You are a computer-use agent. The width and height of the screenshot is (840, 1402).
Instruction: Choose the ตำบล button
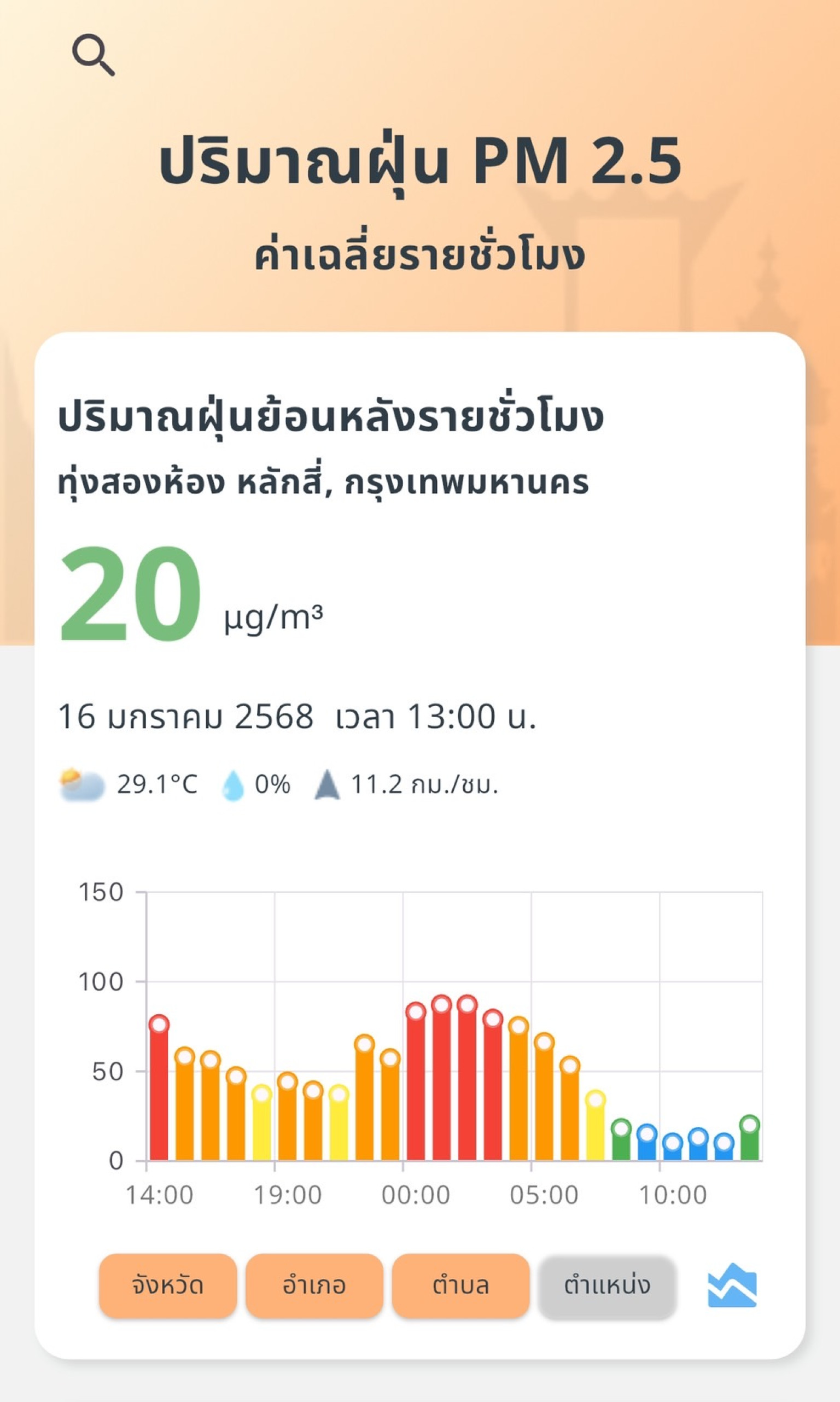pyautogui.click(x=460, y=1285)
